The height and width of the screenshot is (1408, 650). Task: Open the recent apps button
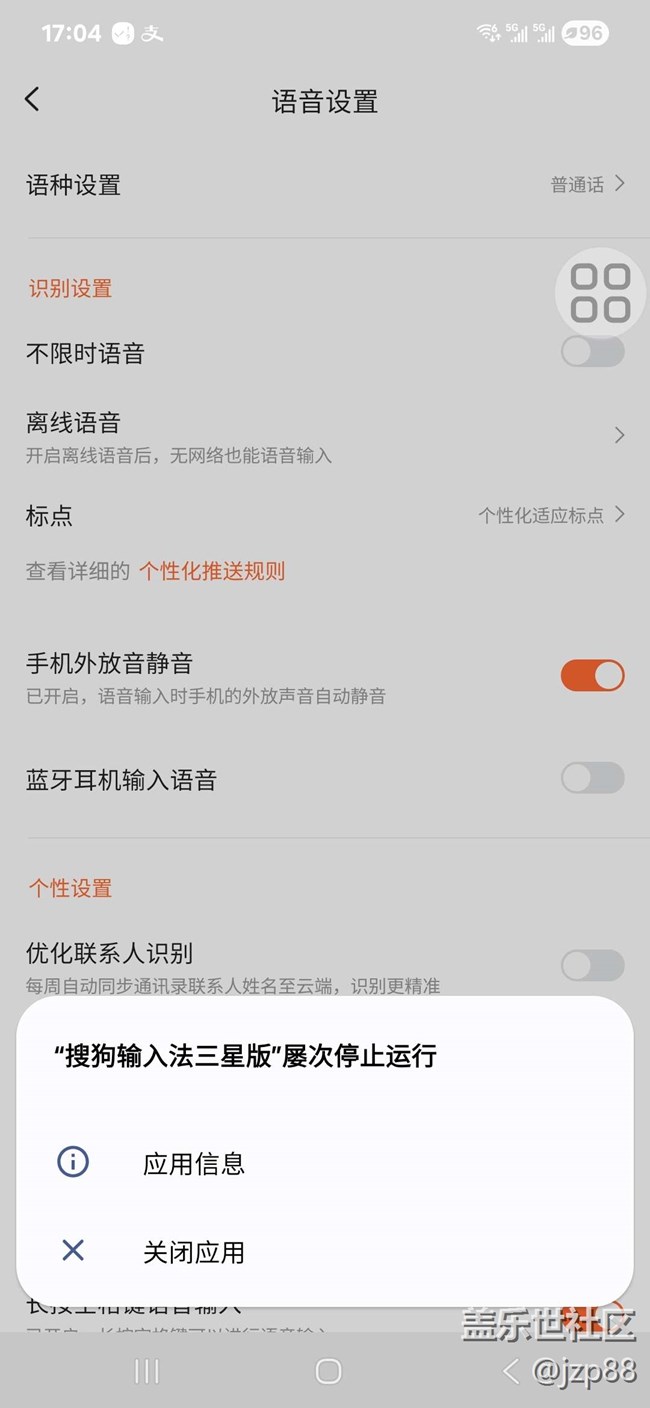[147, 1371]
